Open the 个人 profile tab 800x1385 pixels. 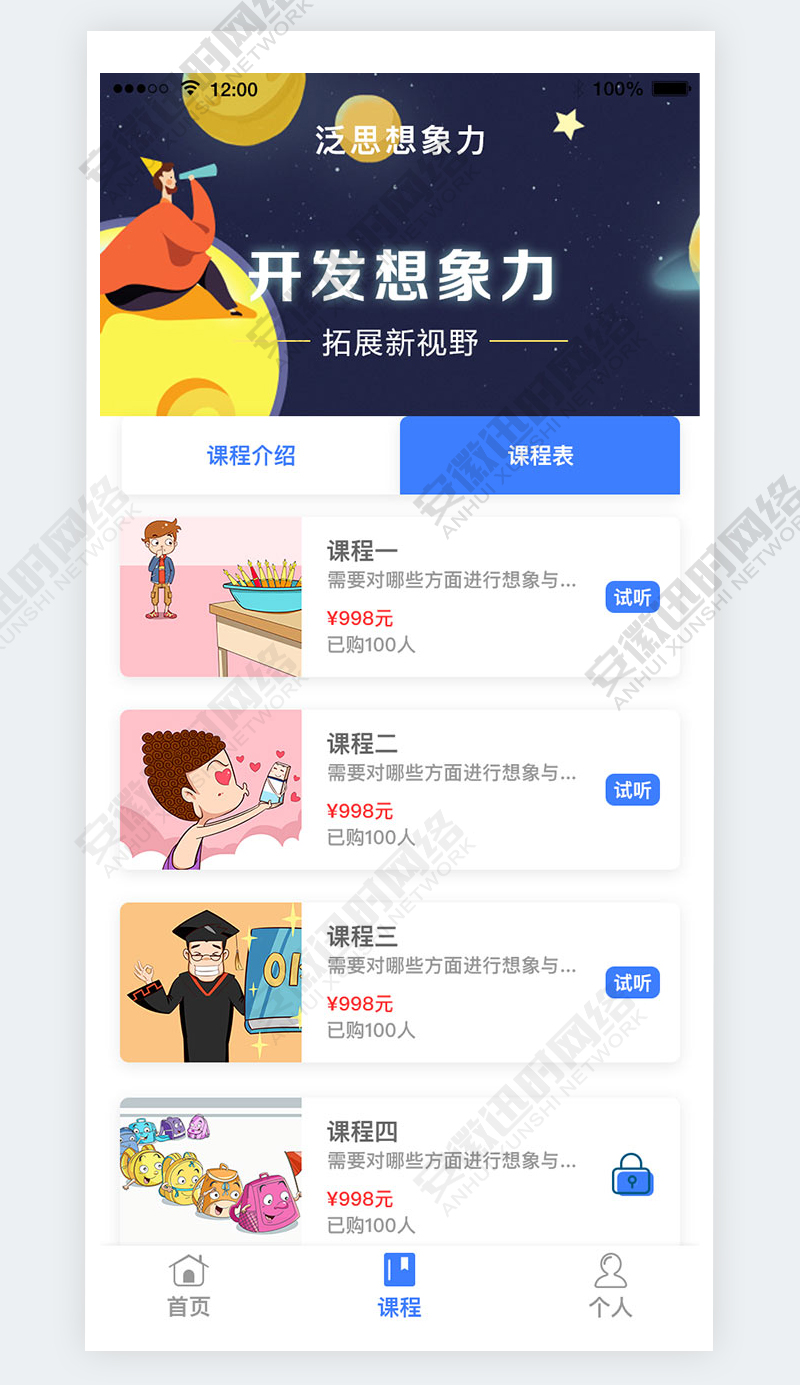[610, 1287]
